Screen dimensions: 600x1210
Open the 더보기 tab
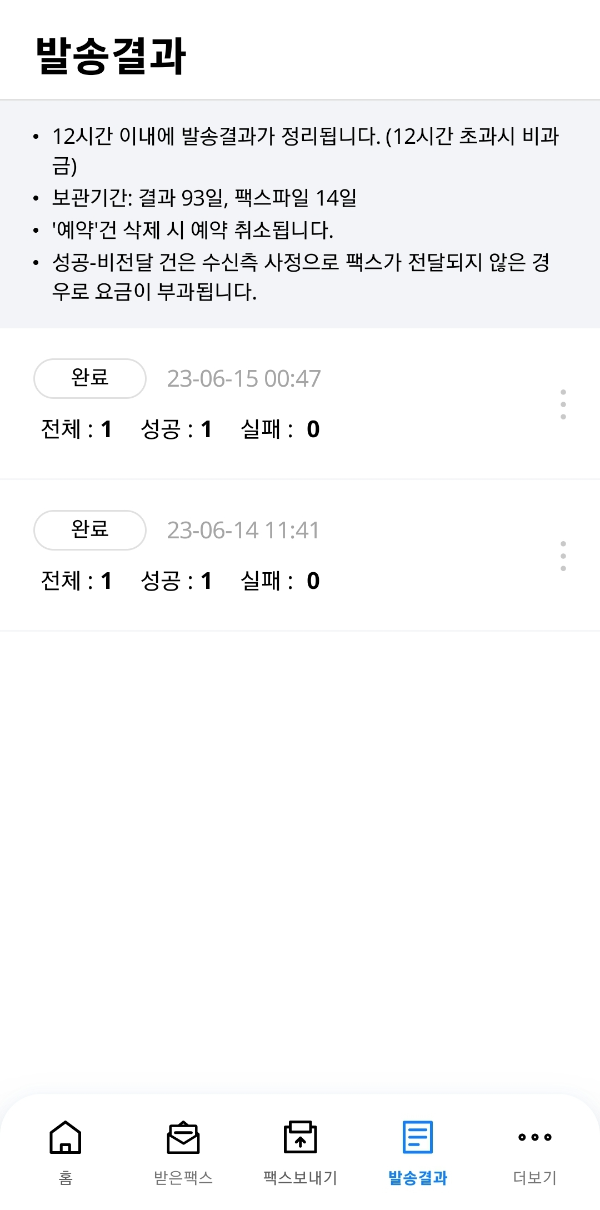(535, 1152)
